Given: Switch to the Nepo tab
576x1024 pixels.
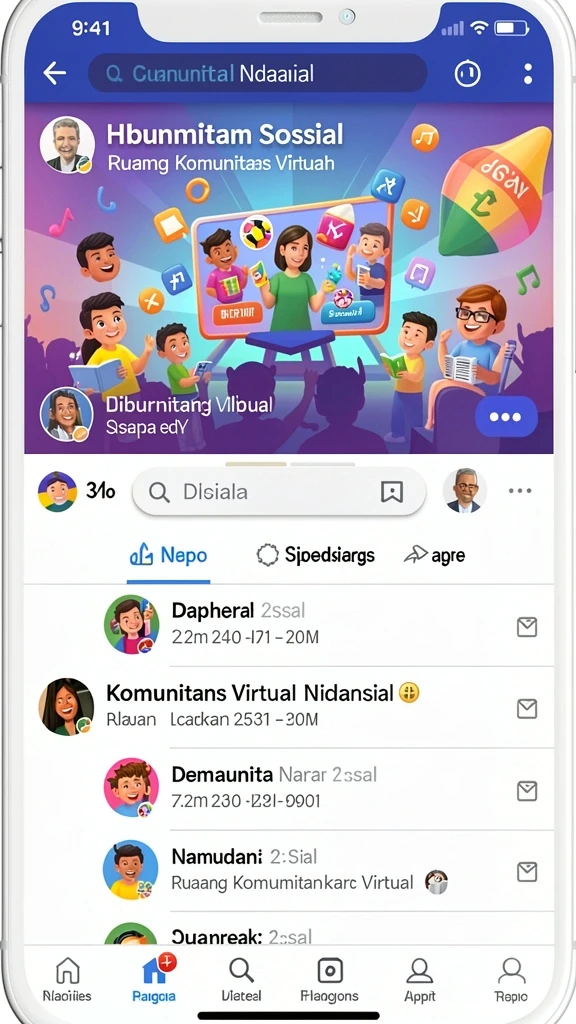Looking at the screenshot, I should (x=168, y=556).
